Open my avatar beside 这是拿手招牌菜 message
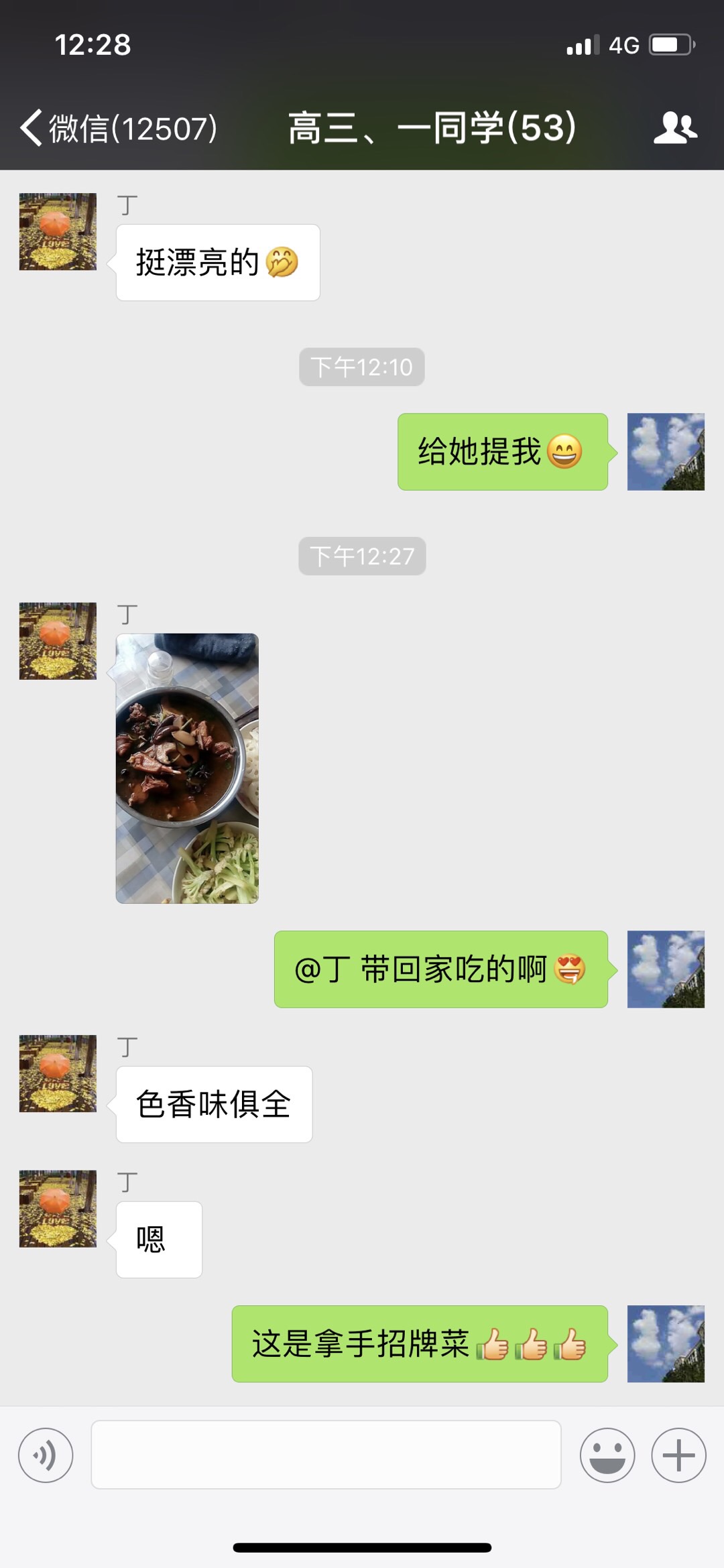Viewport: 724px width, 1568px height. (666, 1343)
